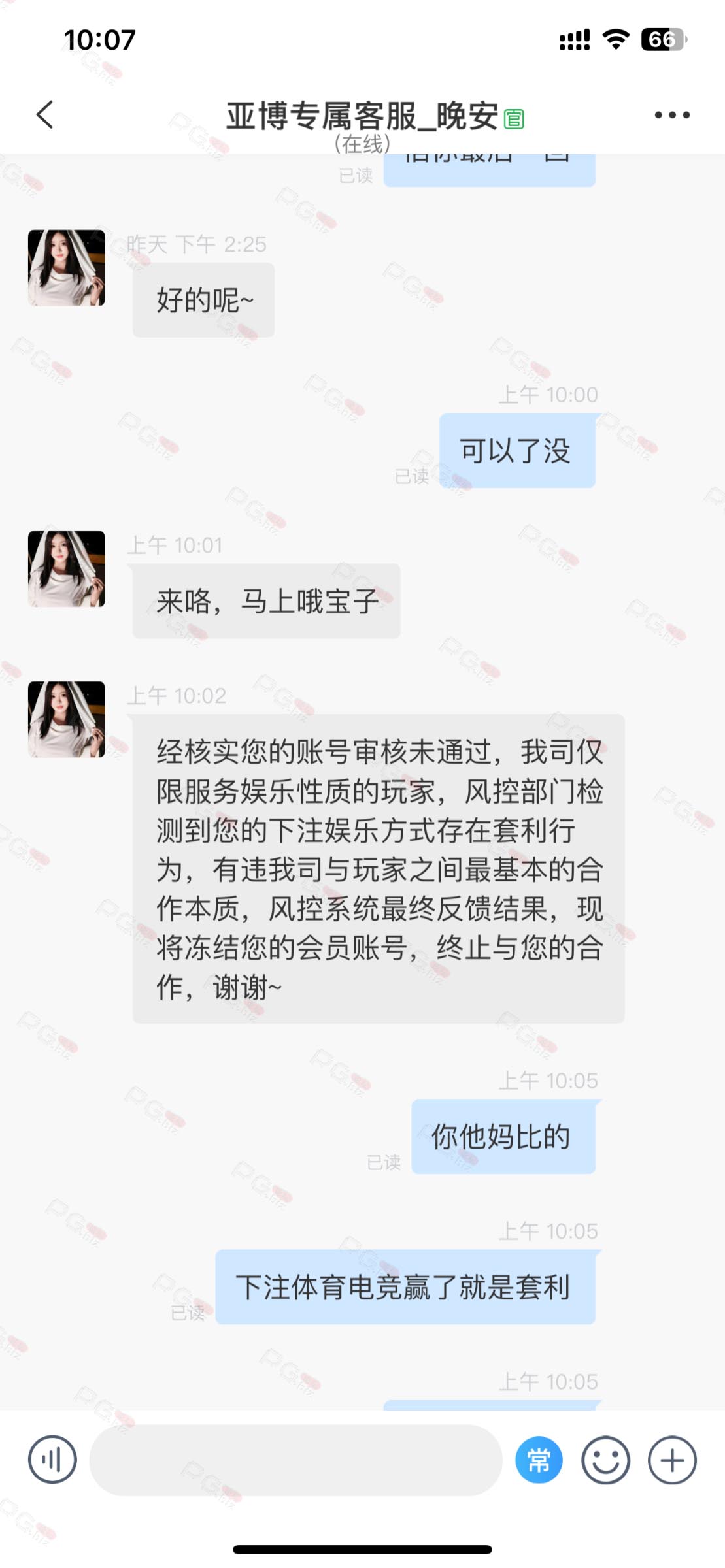Screen dimensions: 725x1568
Task: Open the emoji picker
Action: point(605,1460)
